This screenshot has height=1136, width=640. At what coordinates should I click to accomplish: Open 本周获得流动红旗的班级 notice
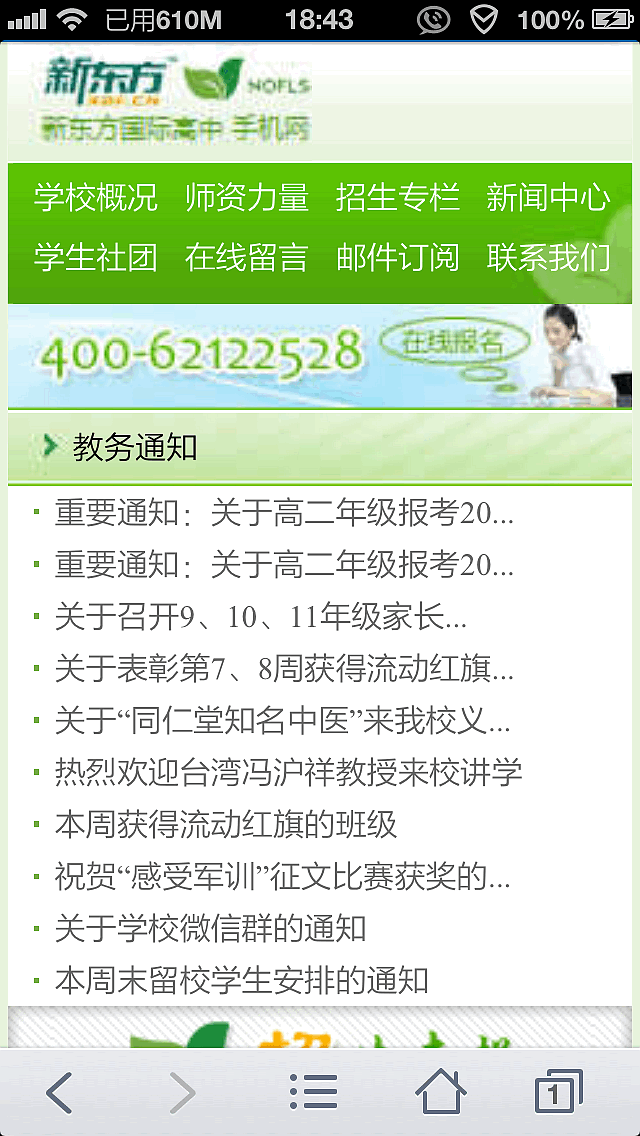click(226, 825)
